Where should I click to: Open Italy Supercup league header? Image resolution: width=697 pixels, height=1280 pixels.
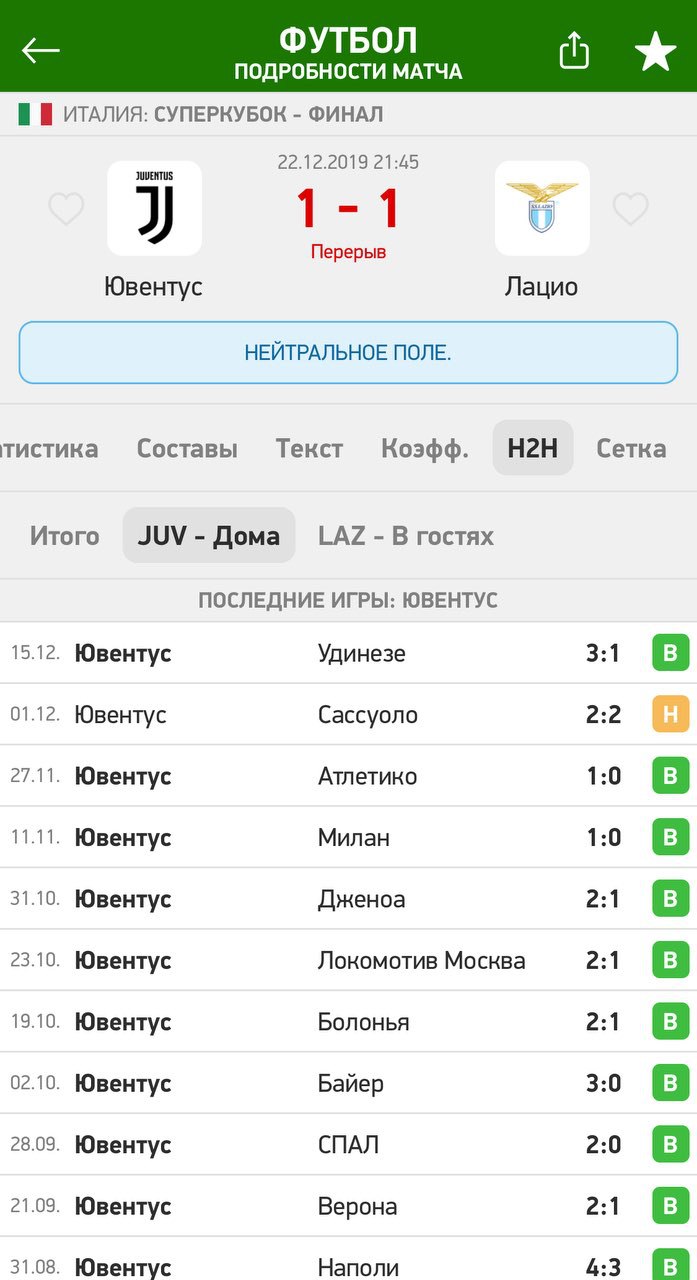220,114
